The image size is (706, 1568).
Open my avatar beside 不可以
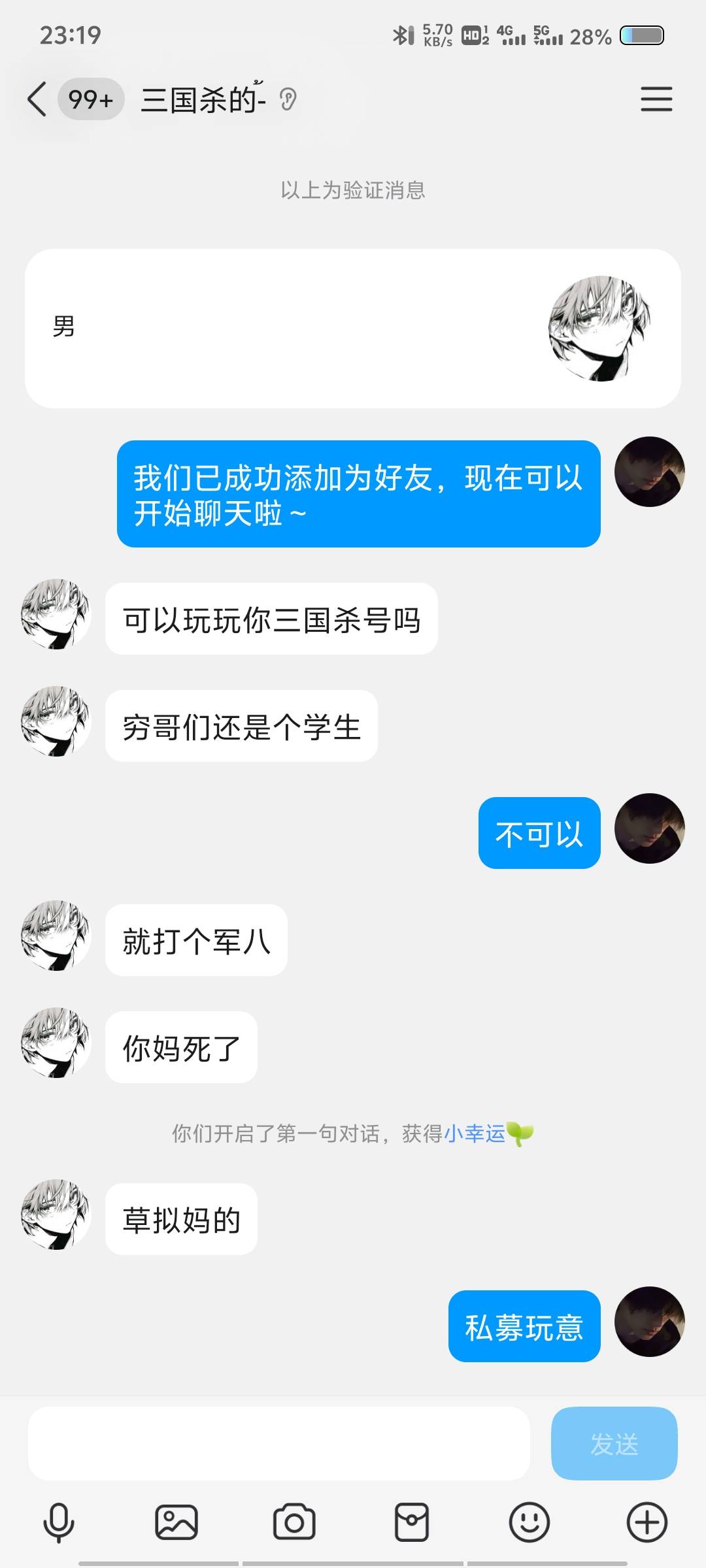point(649,828)
